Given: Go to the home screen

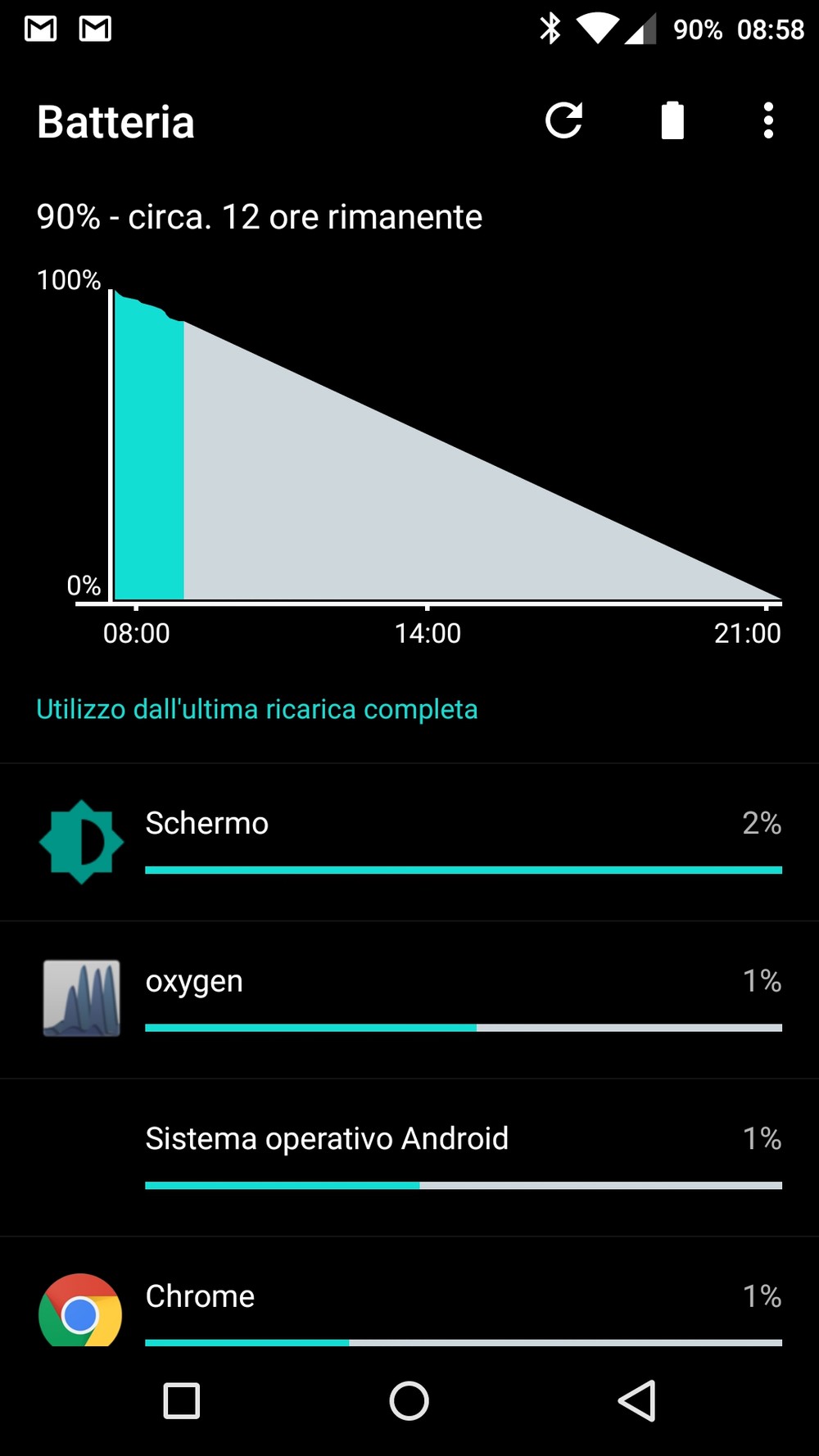Looking at the screenshot, I should [409, 1400].
